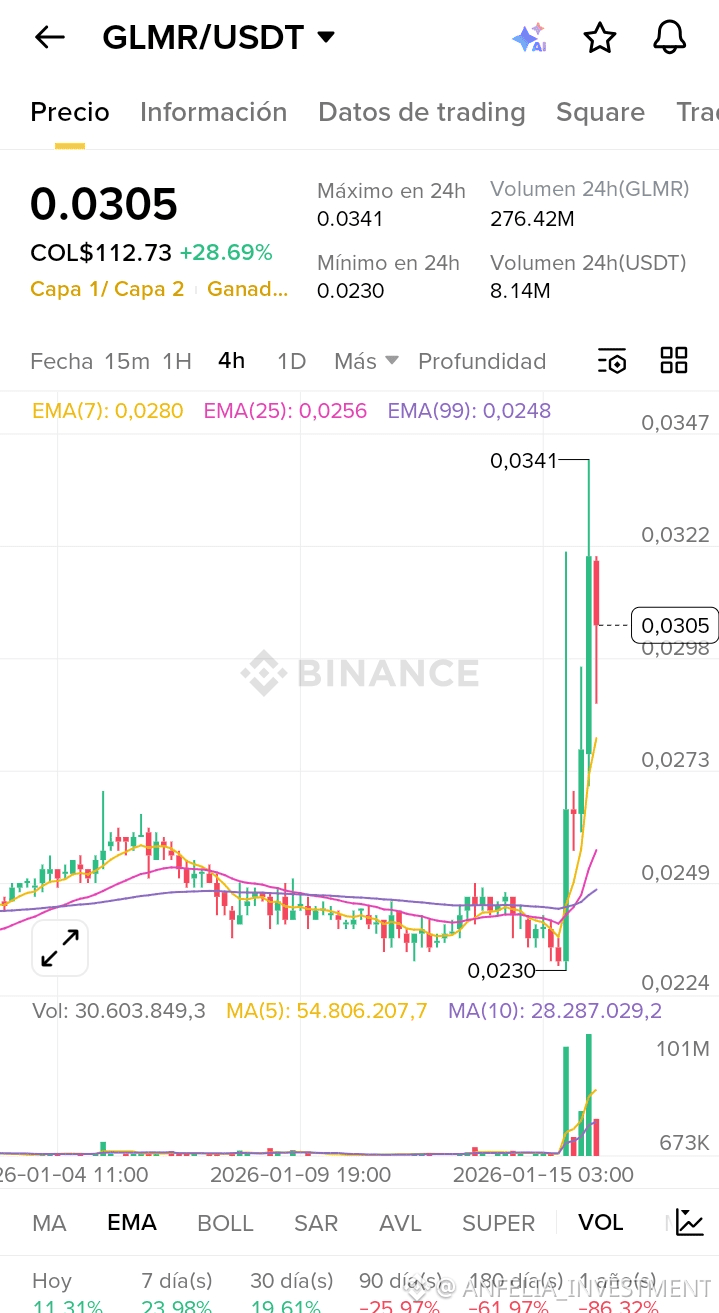
Task: Expand the Más intervals dropdown
Action: 366,361
